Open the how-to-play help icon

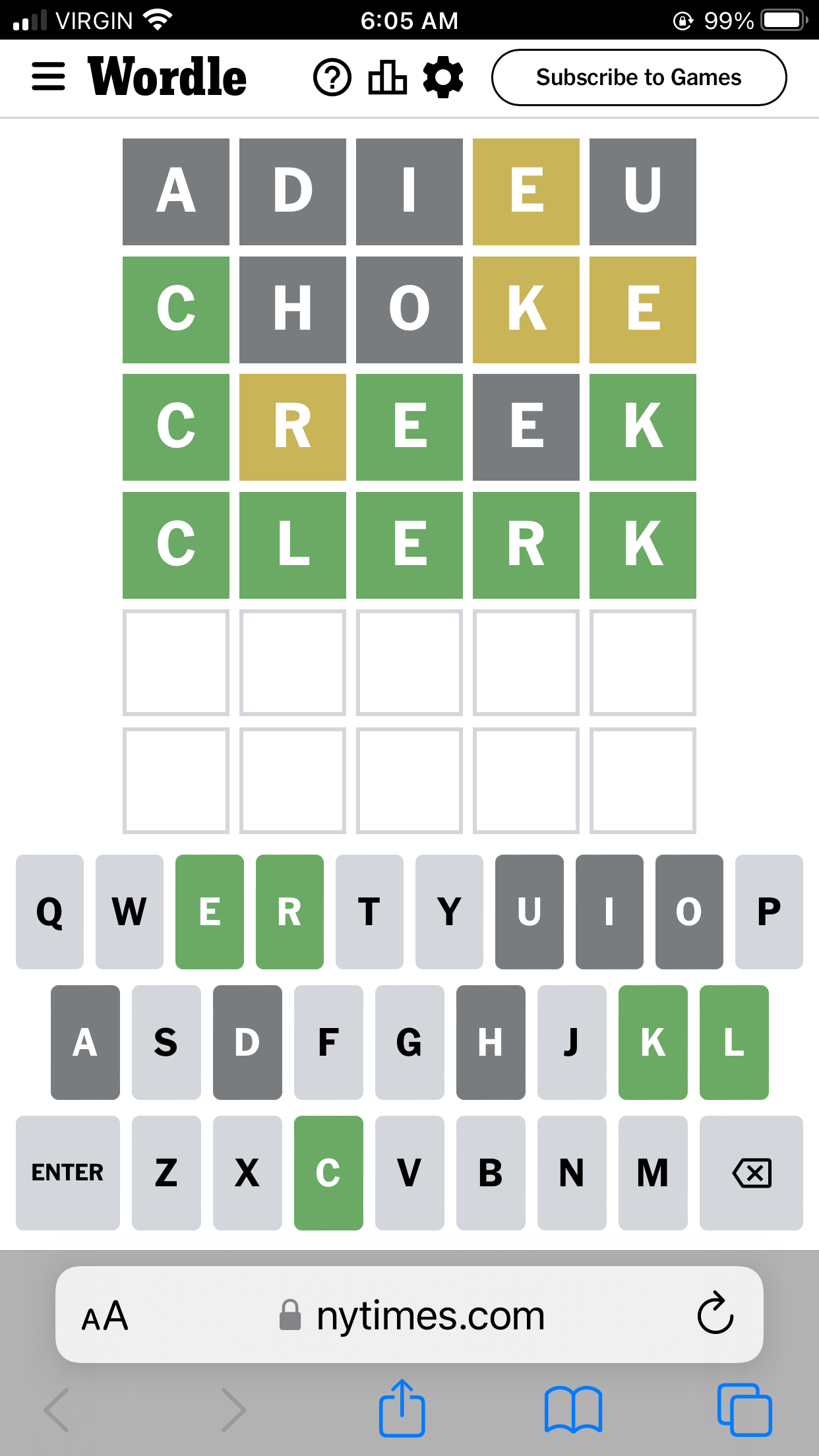tap(332, 77)
